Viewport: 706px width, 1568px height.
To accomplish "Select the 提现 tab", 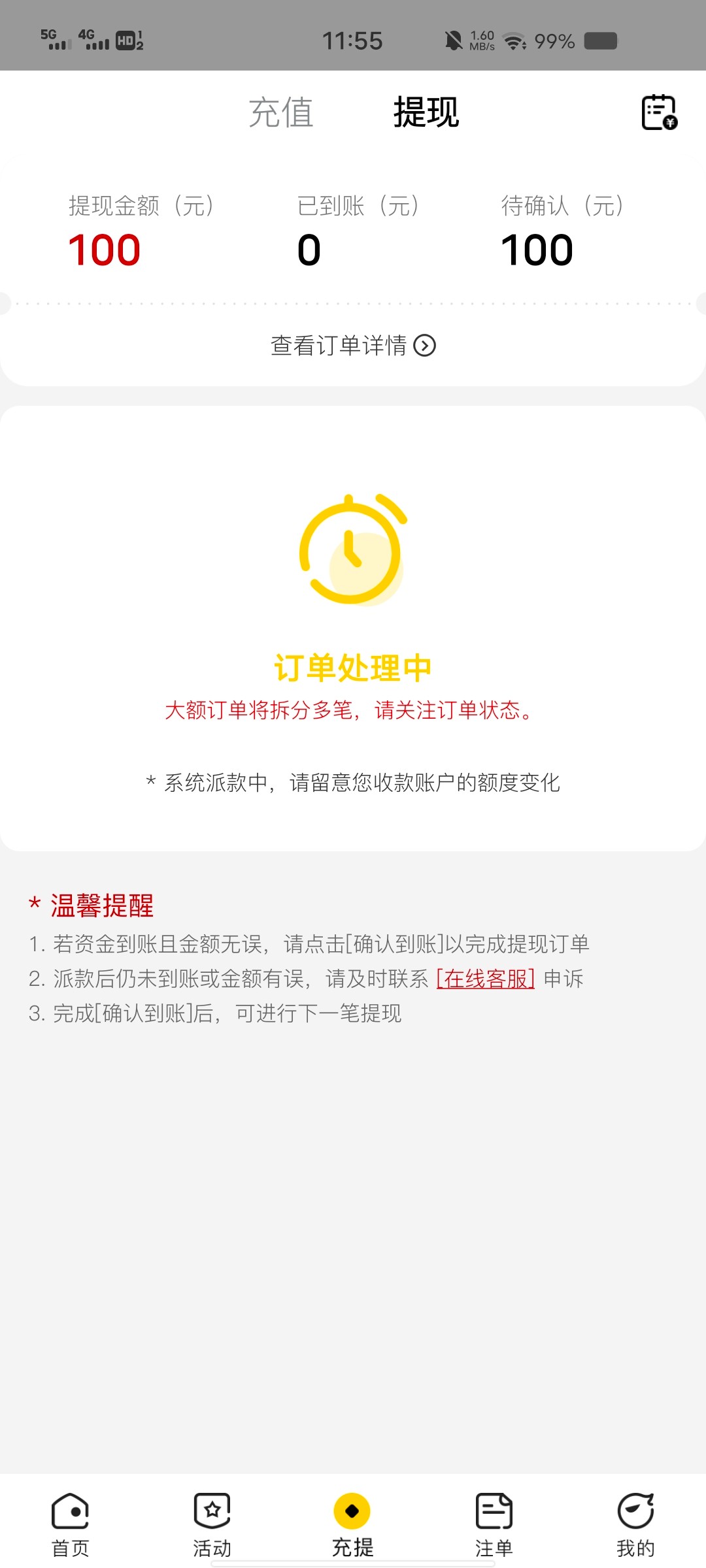I will pos(426,112).
